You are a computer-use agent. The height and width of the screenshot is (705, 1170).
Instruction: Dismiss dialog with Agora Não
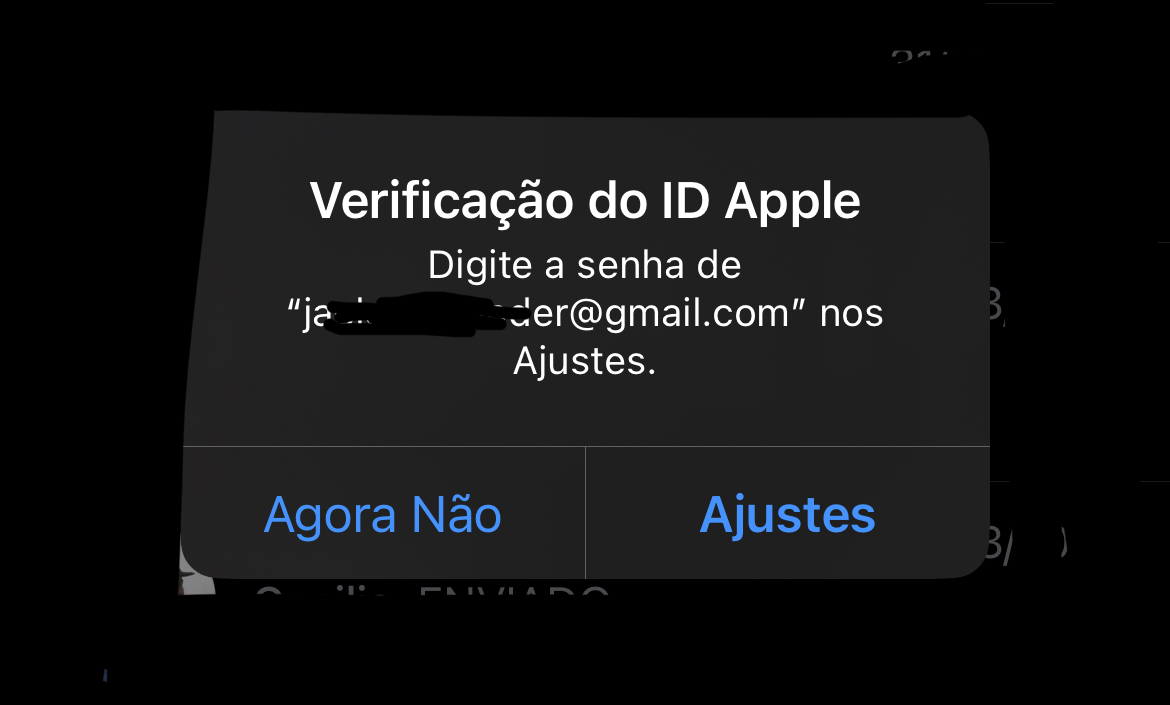point(382,515)
